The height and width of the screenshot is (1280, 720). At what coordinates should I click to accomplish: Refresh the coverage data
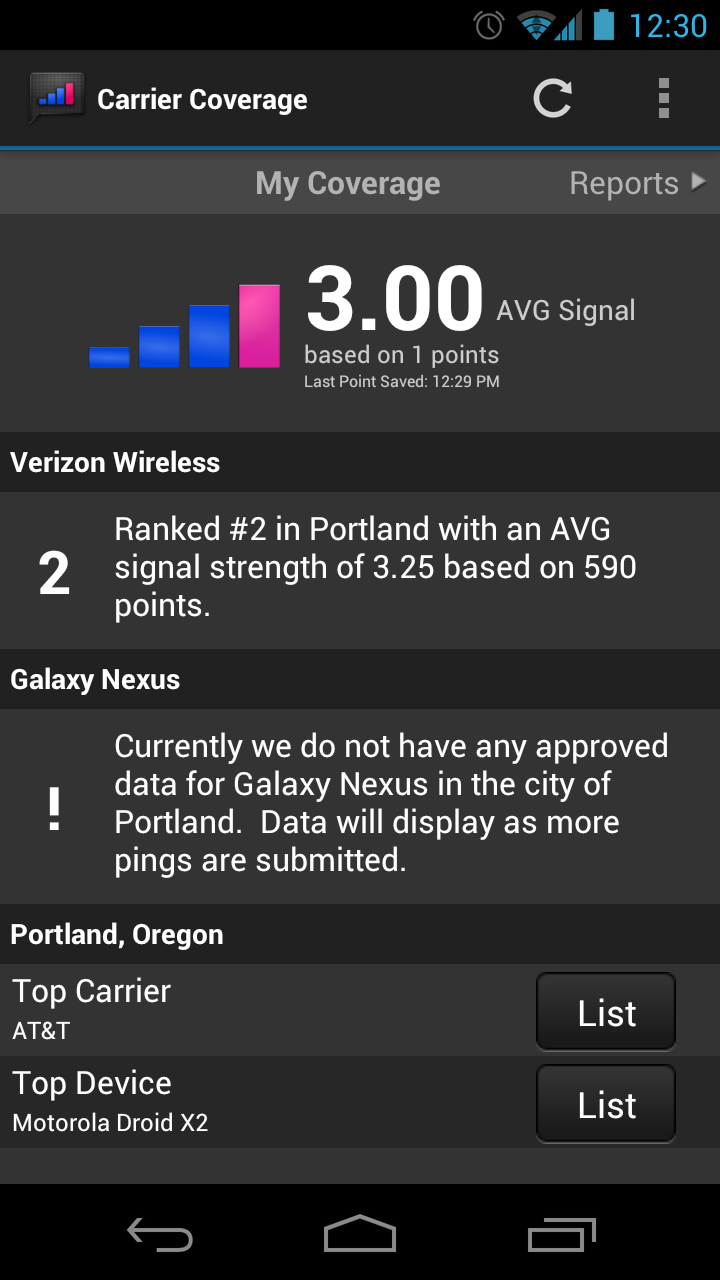point(552,99)
